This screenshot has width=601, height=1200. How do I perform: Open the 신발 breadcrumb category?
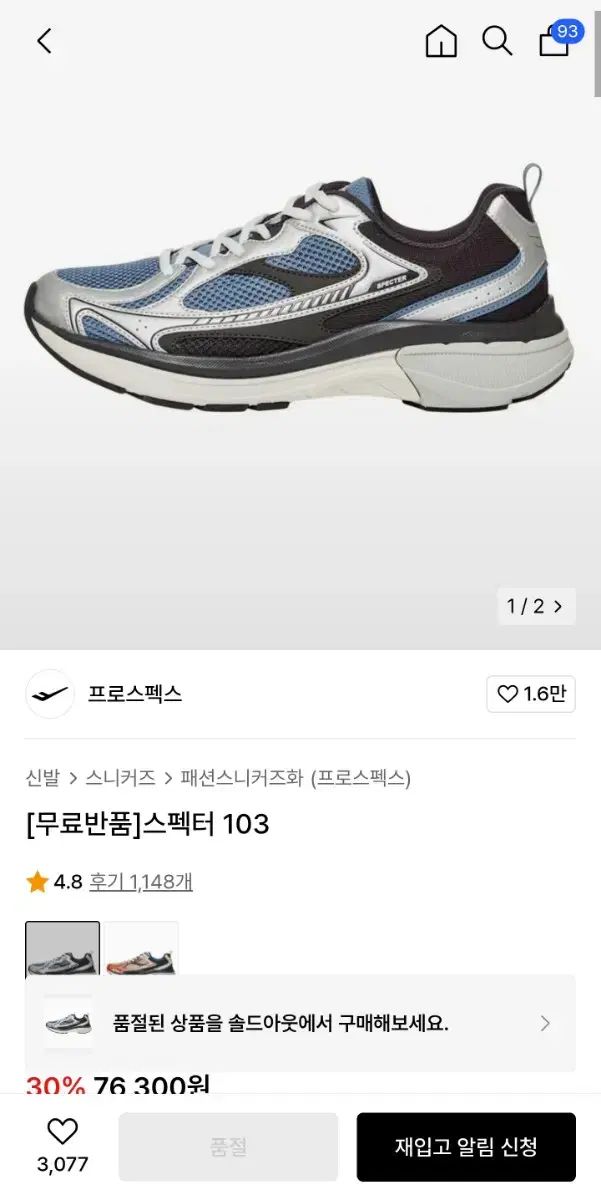43,778
